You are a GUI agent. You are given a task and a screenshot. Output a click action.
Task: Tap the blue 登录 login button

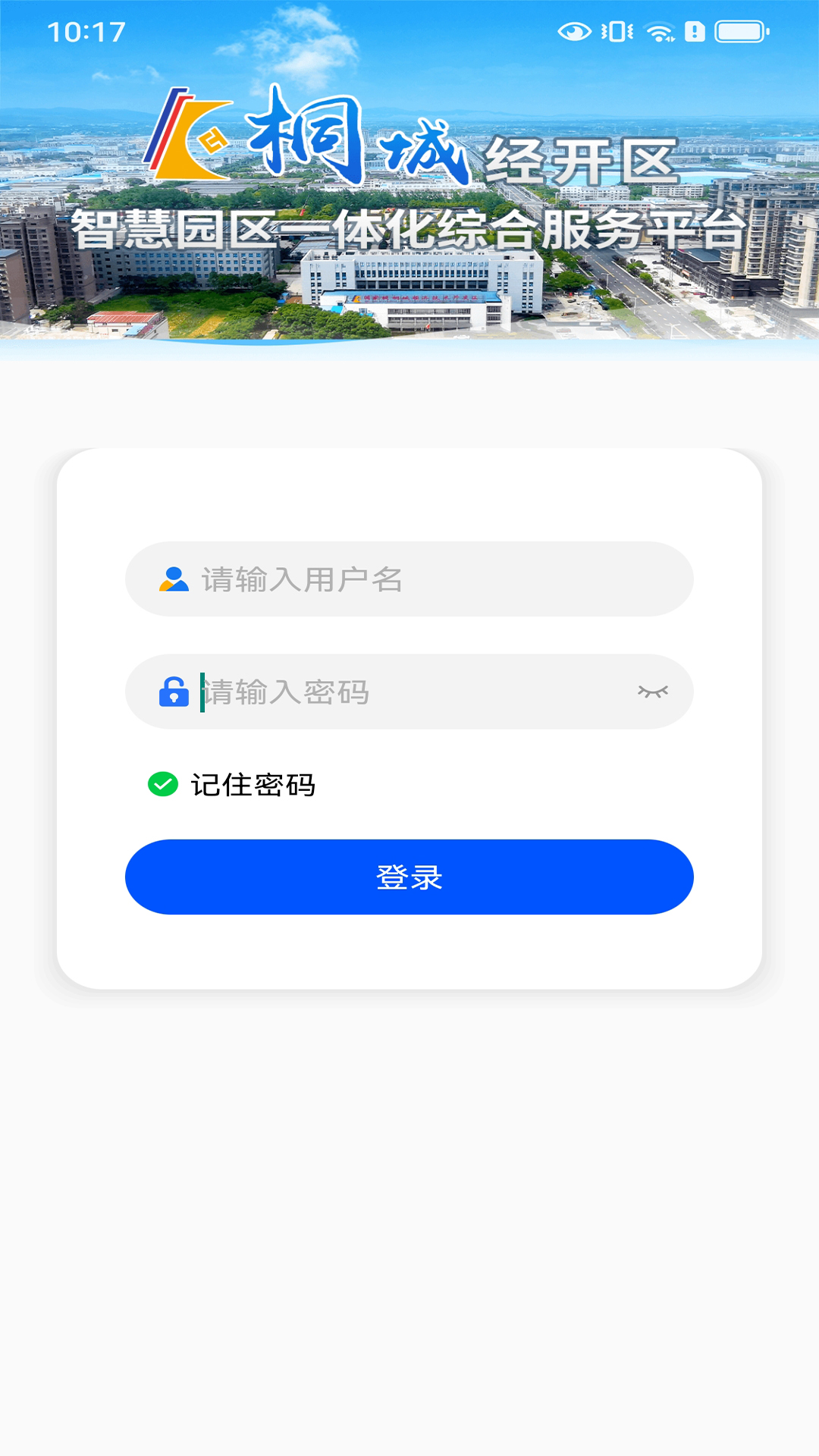click(409, 877)
